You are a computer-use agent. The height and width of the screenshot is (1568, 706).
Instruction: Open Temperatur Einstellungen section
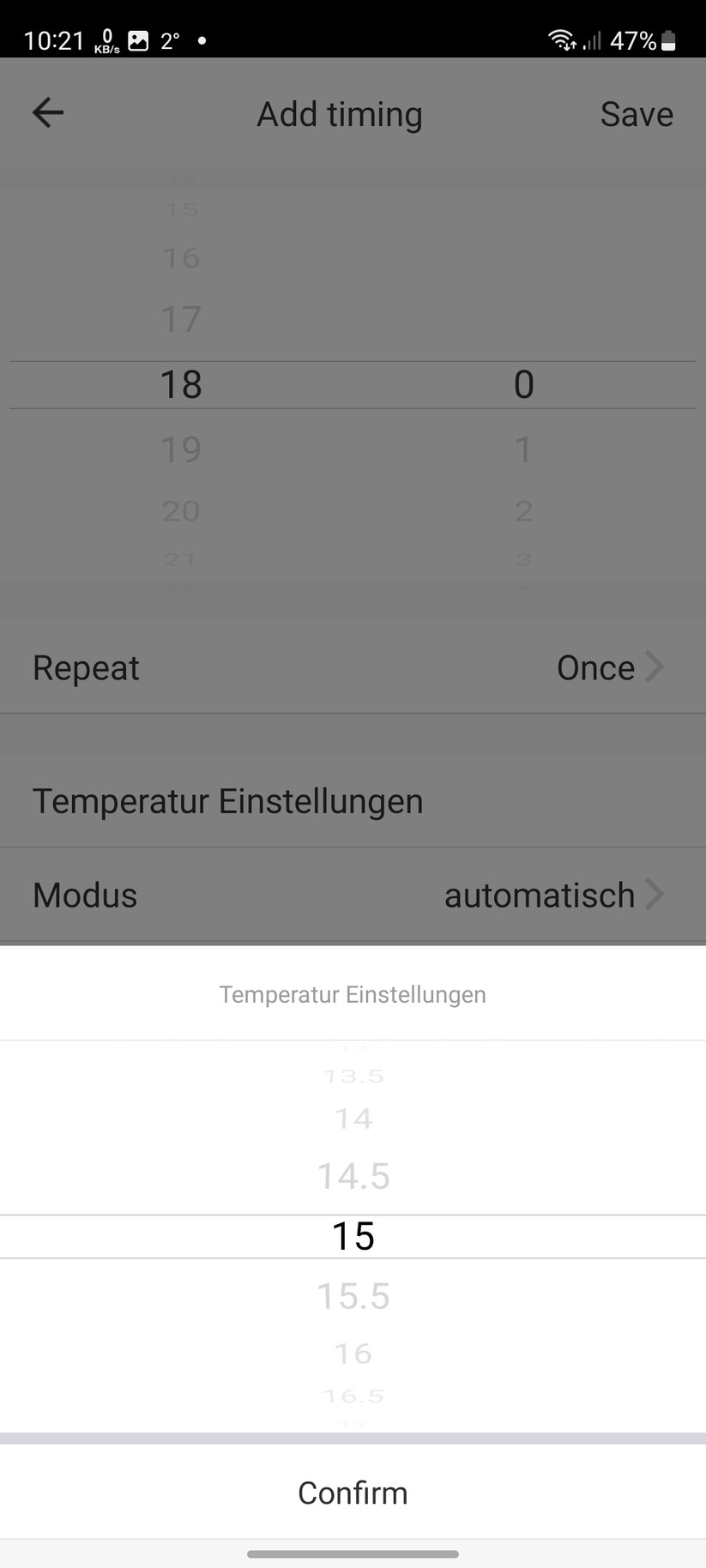click(x=227, y=800)
